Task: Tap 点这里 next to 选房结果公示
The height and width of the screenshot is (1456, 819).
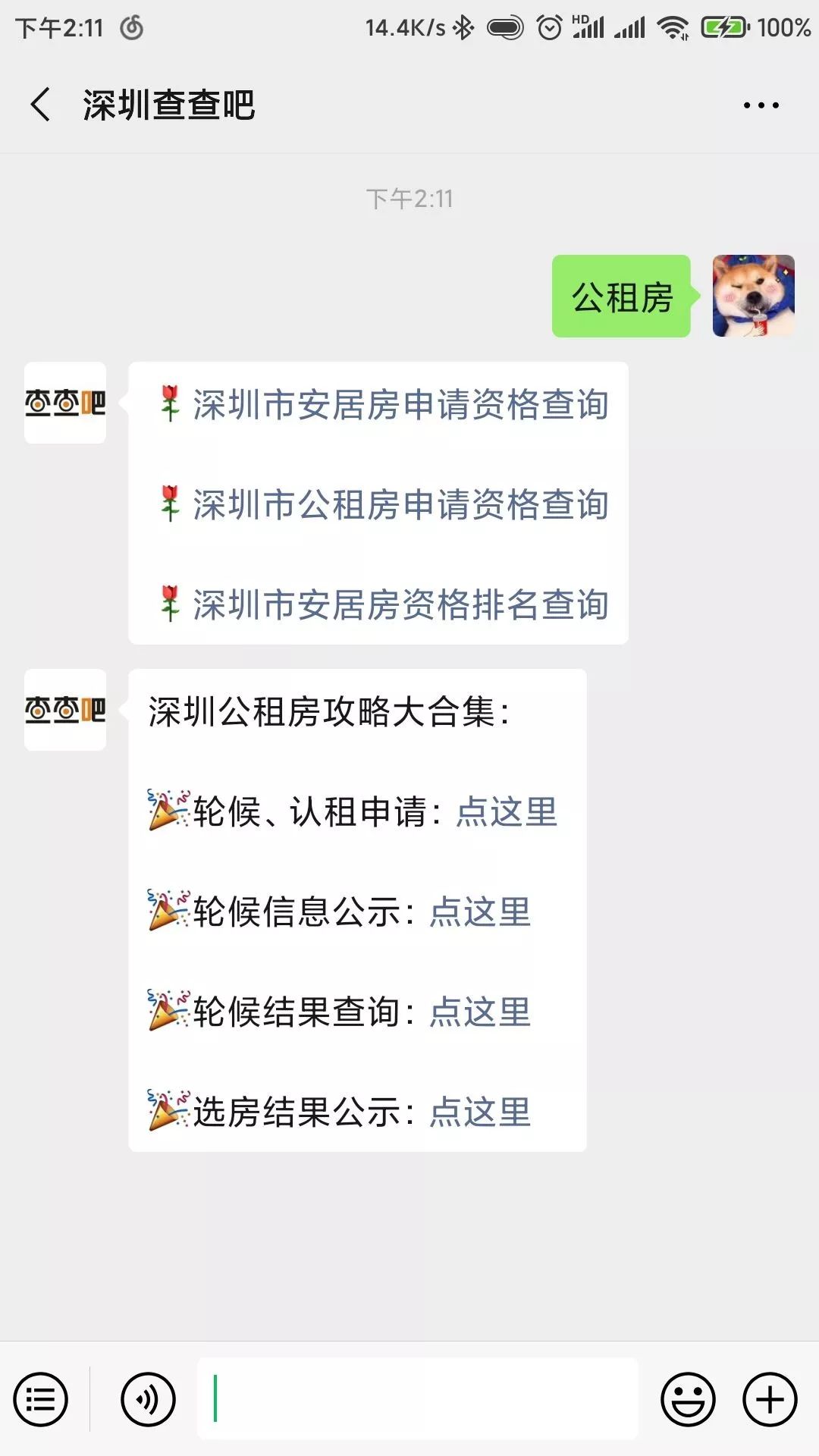Action: (481, 1112)
